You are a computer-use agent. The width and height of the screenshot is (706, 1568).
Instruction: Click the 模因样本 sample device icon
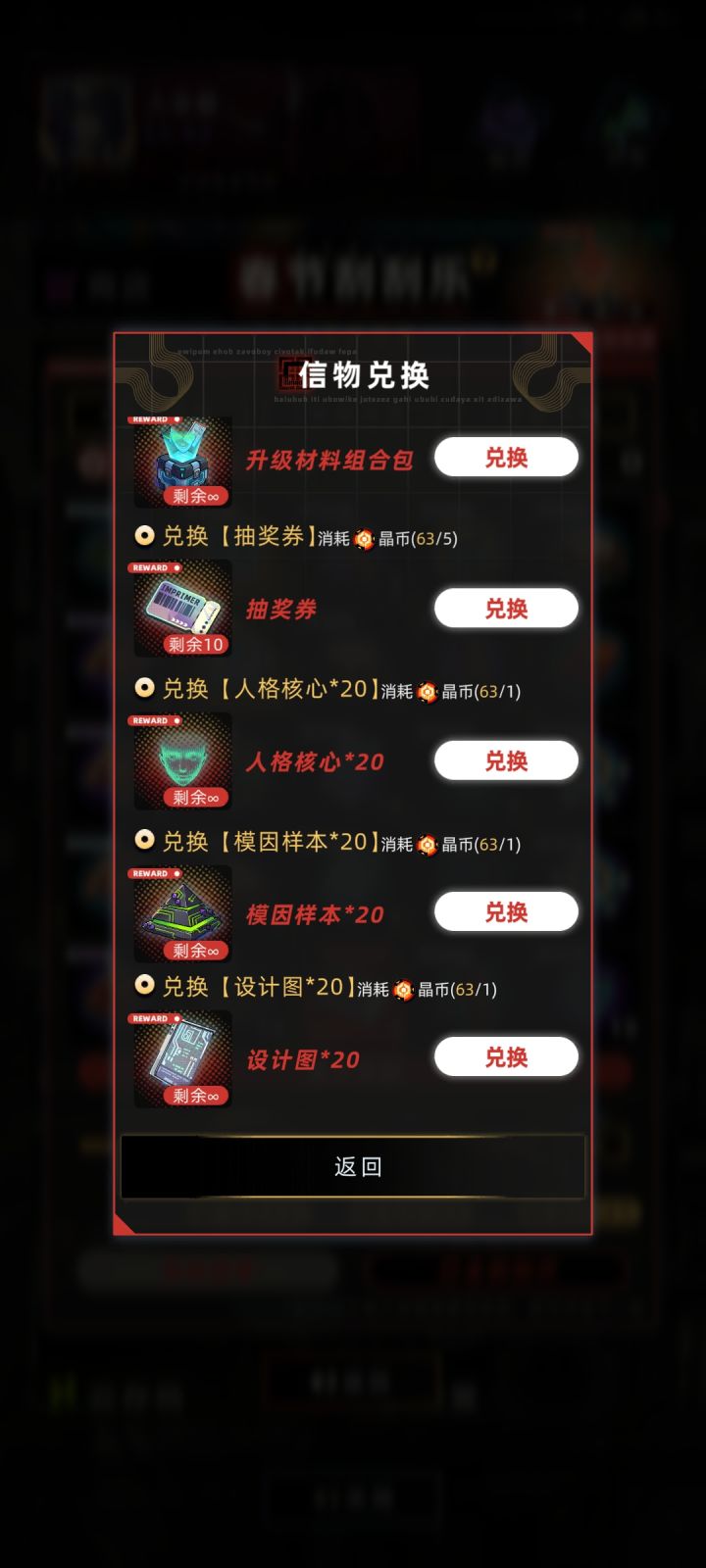179,911
